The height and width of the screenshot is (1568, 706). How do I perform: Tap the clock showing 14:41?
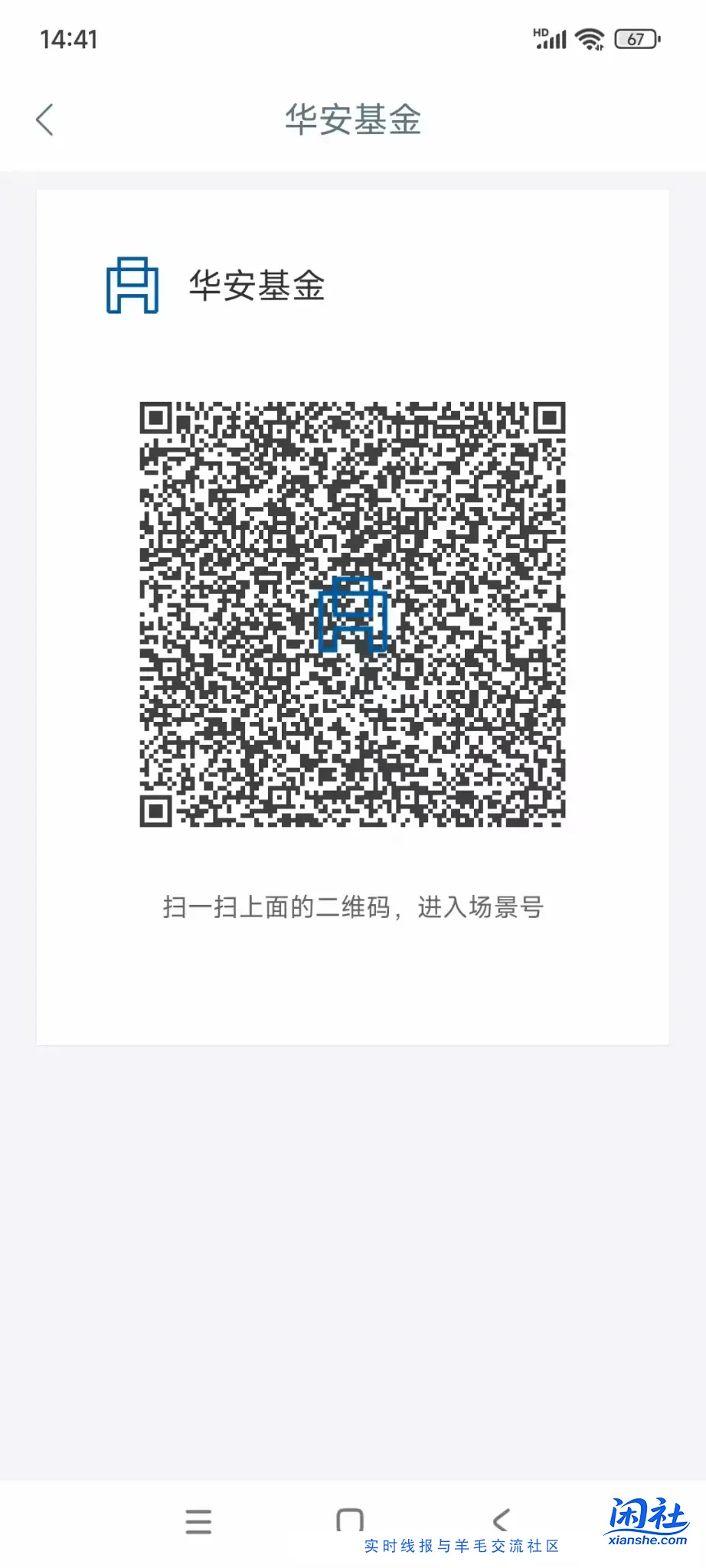68,38
